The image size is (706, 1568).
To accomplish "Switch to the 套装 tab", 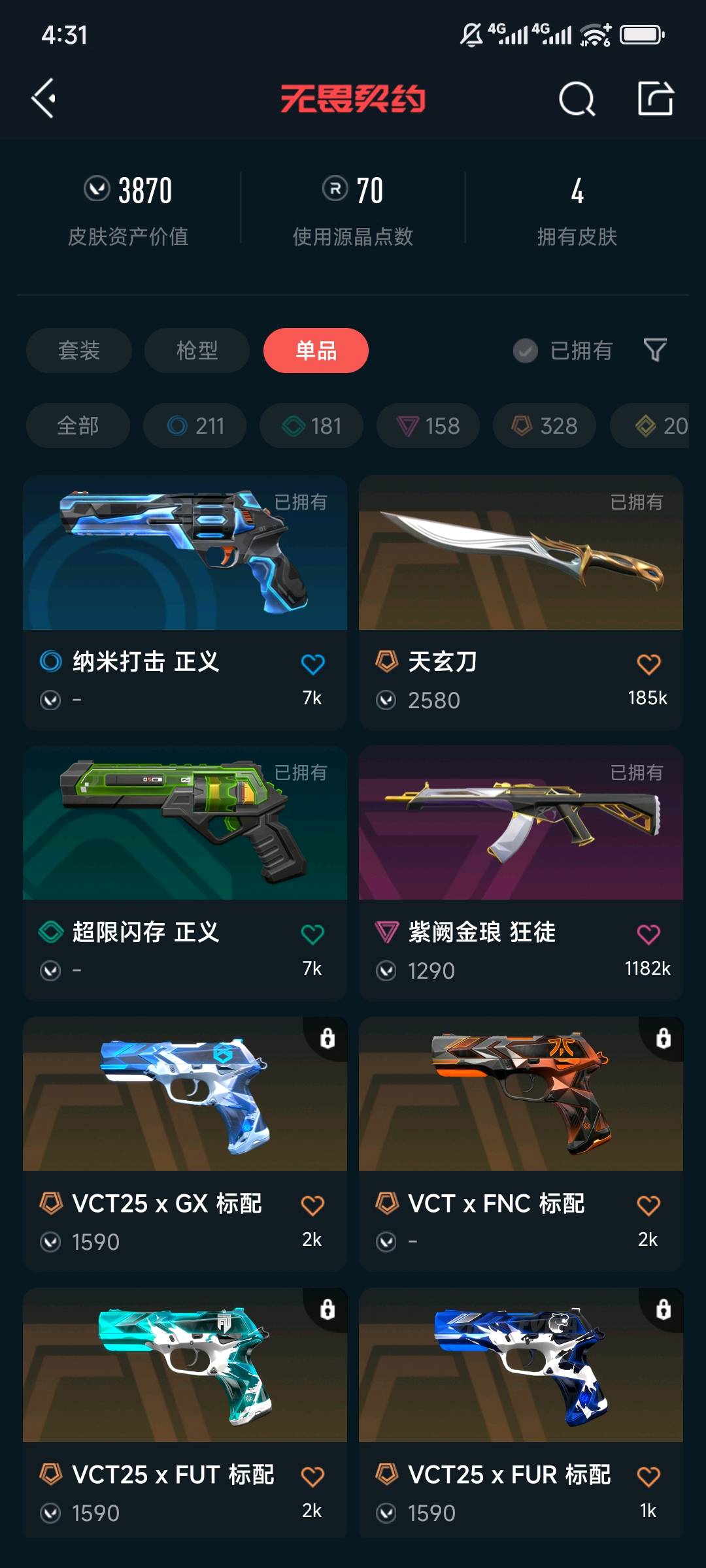I will pos(79,351).
